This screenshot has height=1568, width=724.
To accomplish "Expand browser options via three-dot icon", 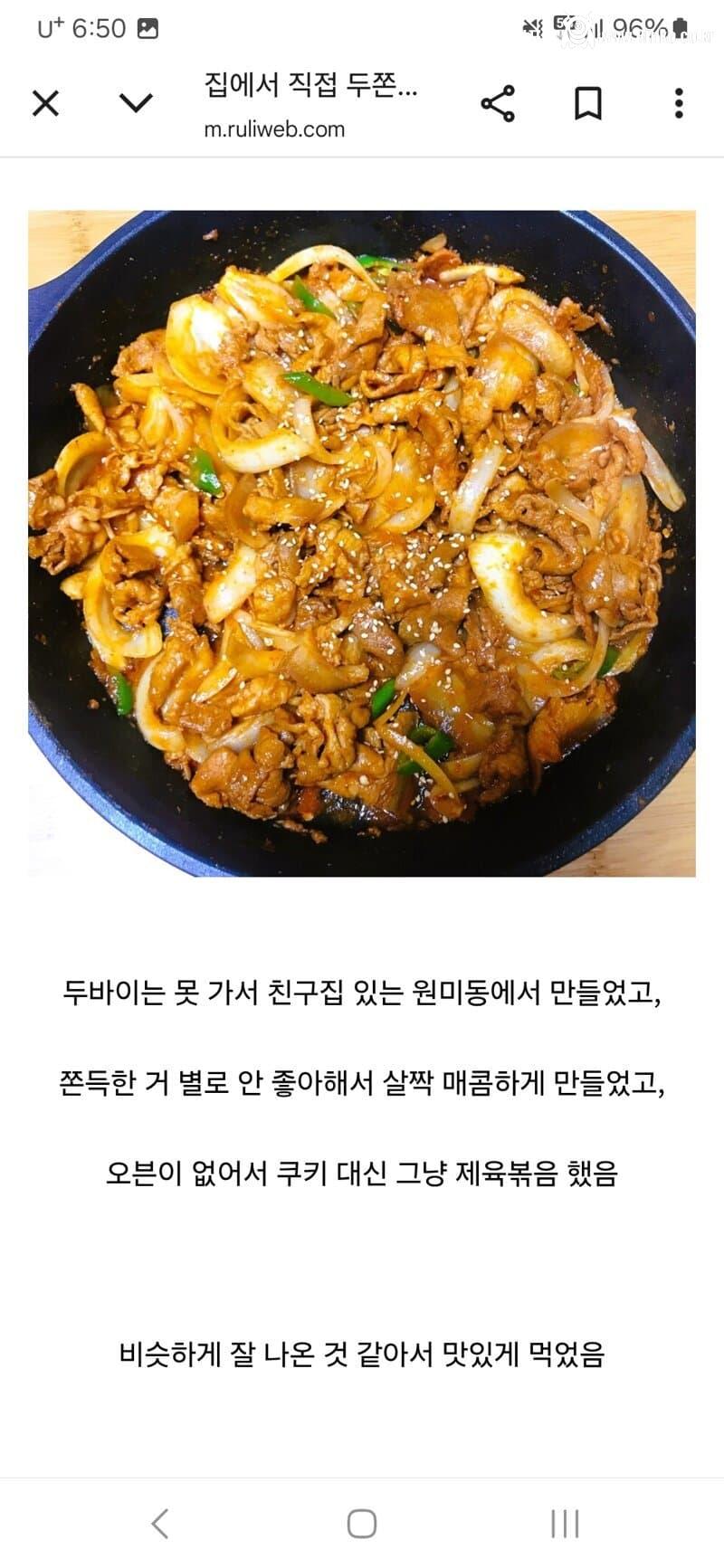I will (680, 104).
